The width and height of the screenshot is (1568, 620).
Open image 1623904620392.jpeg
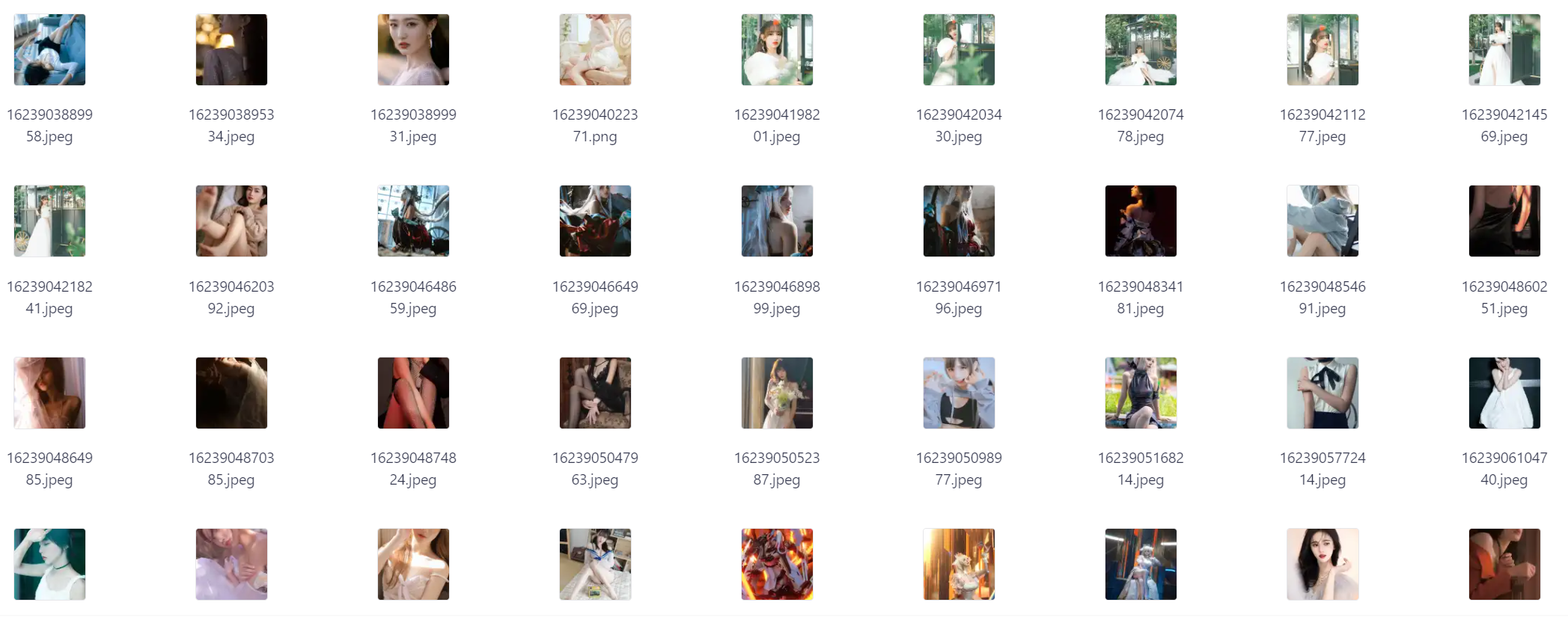click(x=231, y=221)
